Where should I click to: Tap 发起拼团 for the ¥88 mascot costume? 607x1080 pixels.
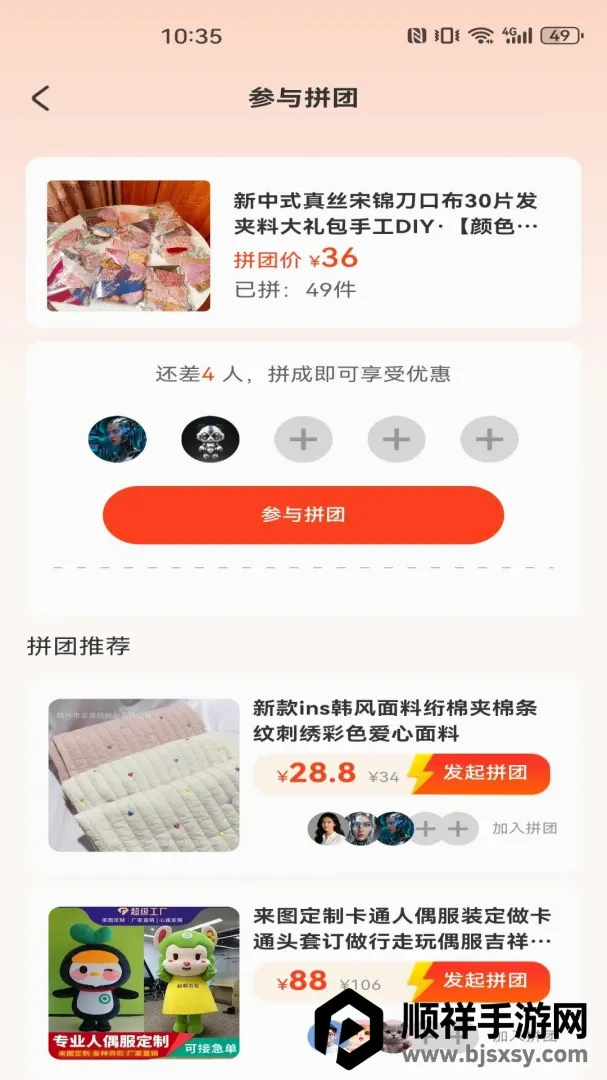click(480, 981)
